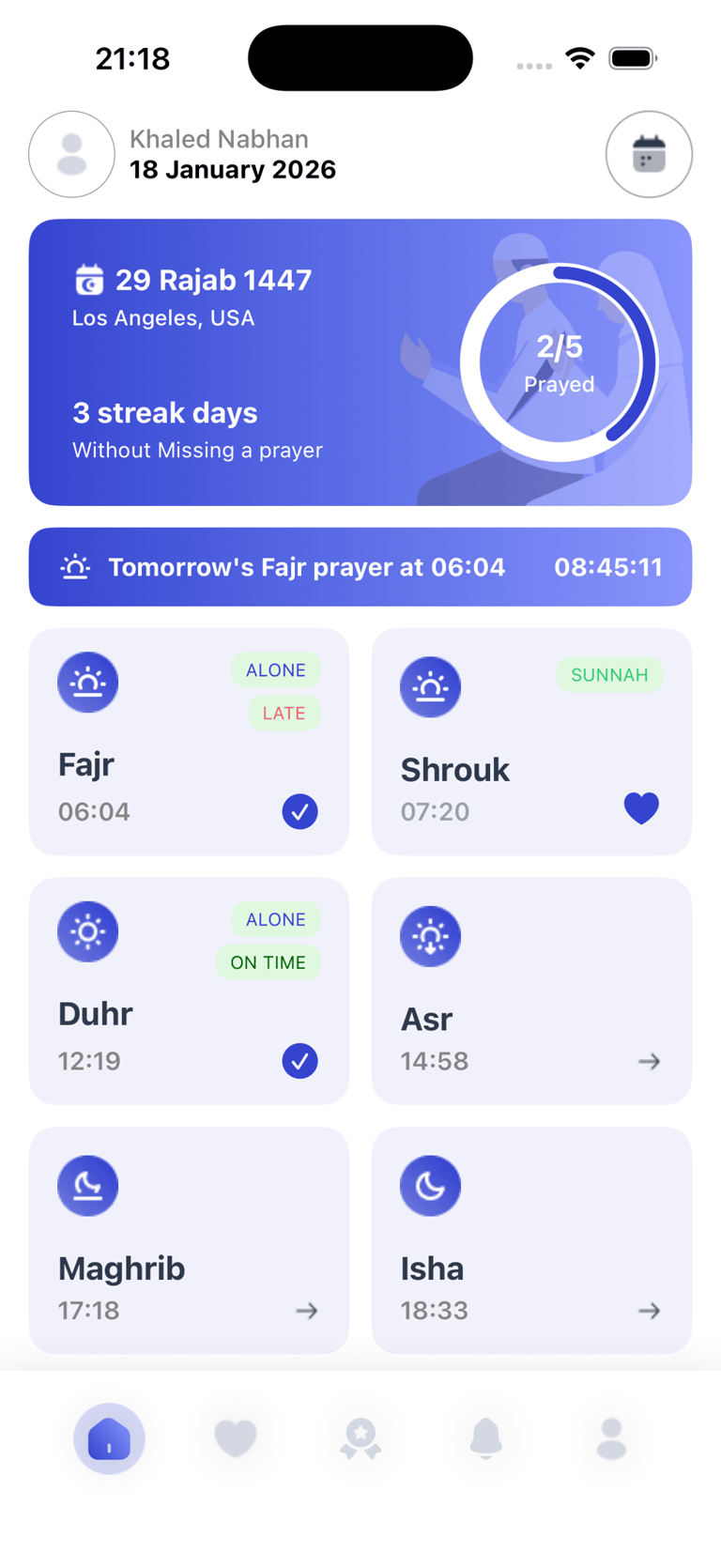Viewport: 721px width, 1568px height.
Task: Open the Duhr prayer card
Action: coord(189,991)
